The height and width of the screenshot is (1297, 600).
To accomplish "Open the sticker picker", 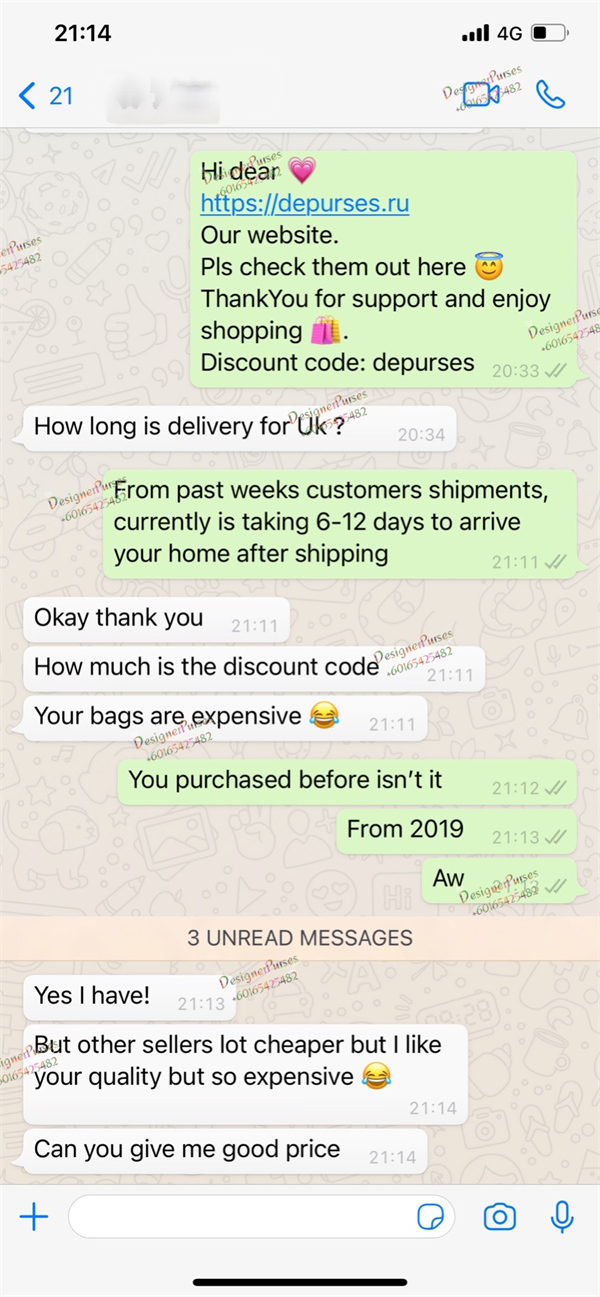I will pos(430,1216).
